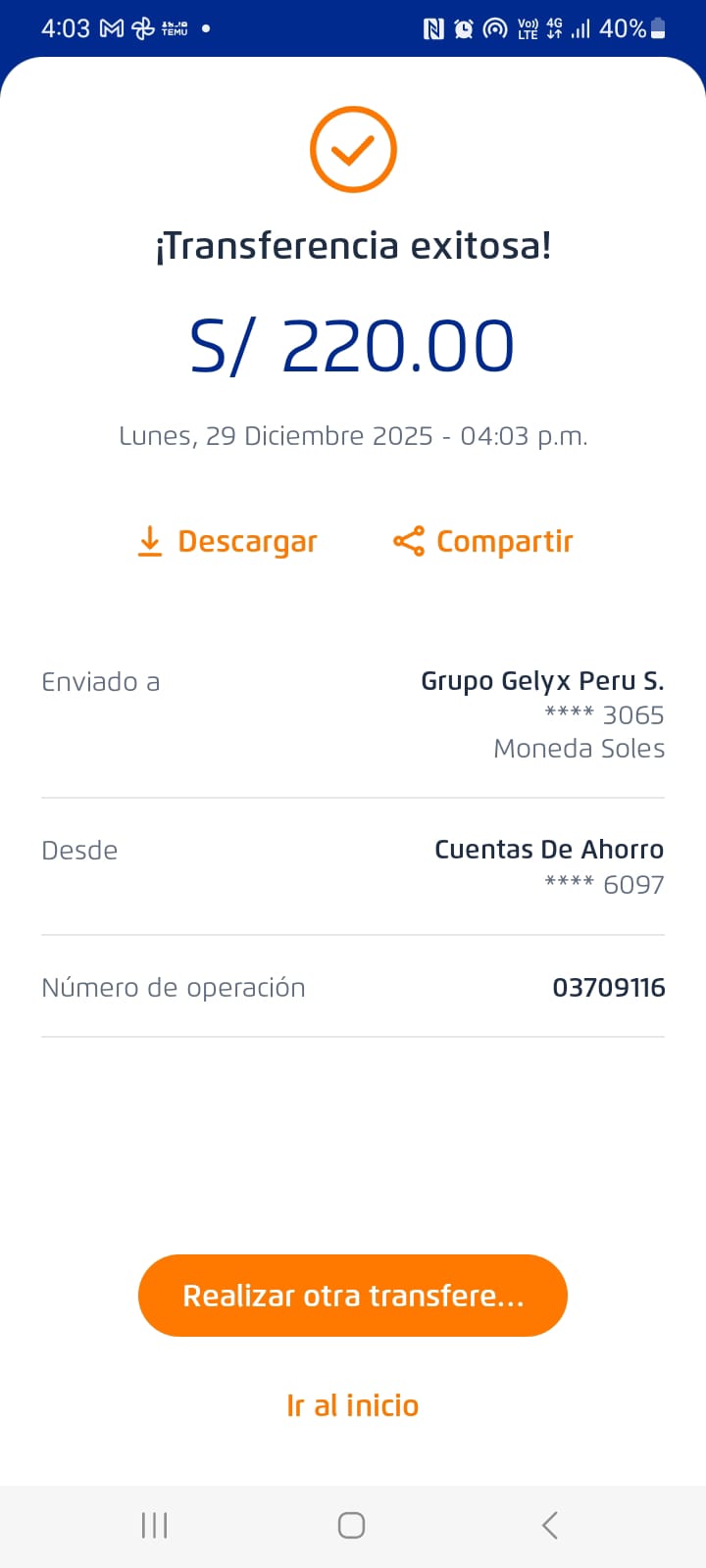
Task: Tap Realizar otra transferencia button
Action: click(353, 1296)
